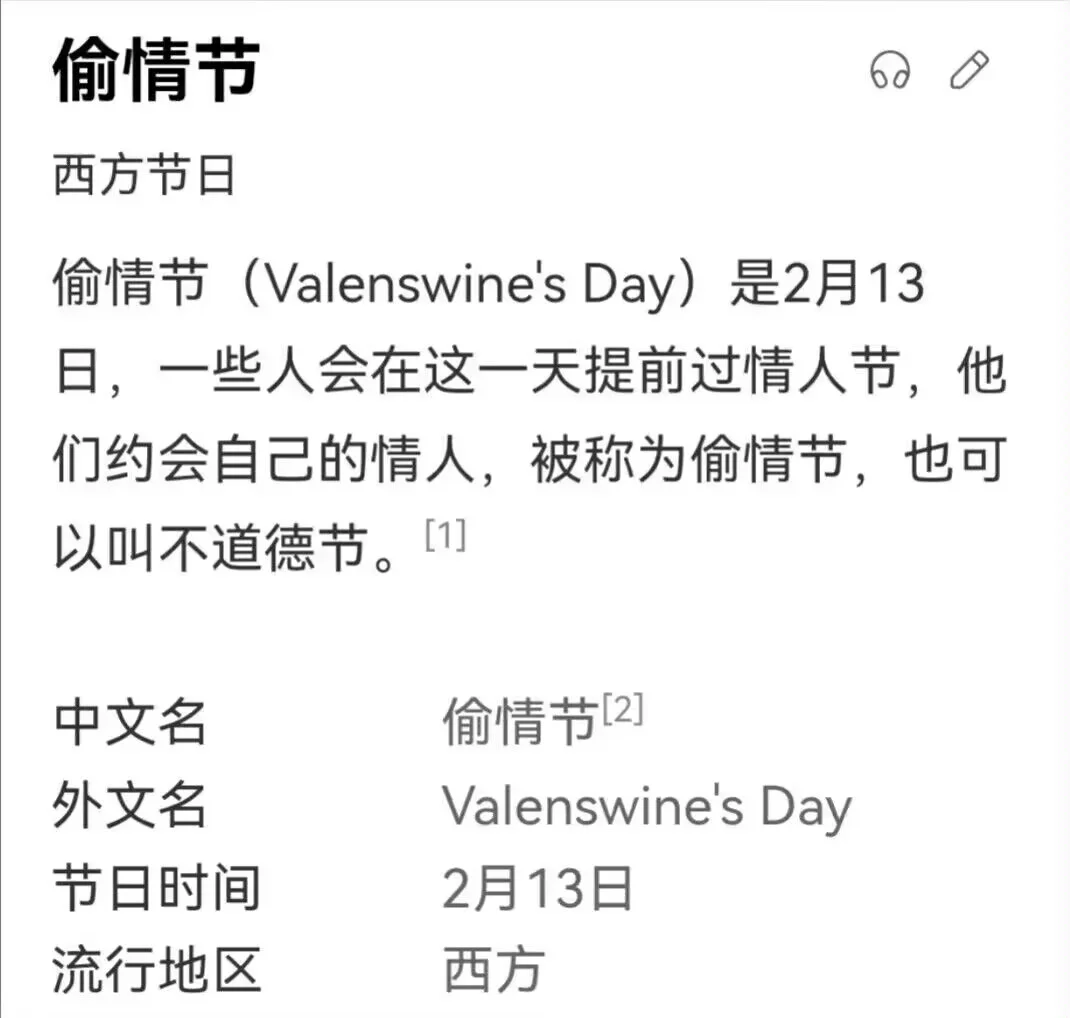Open reference [2] next to 偷情节
This screenshot has width=1070, height=1018.
tap(622, 711)
